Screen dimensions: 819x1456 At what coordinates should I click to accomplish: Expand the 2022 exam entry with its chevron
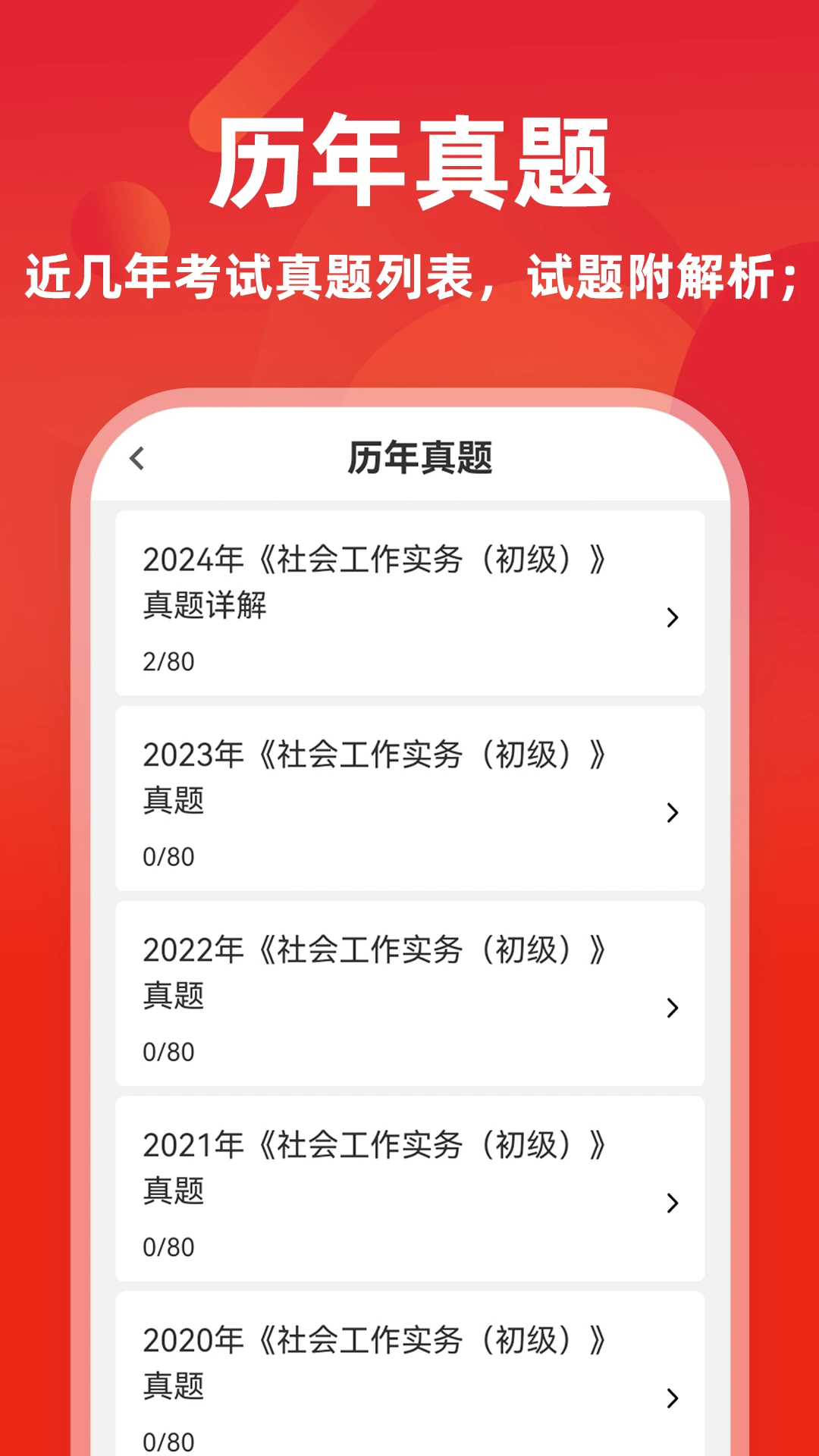[x=672, y=1009]
